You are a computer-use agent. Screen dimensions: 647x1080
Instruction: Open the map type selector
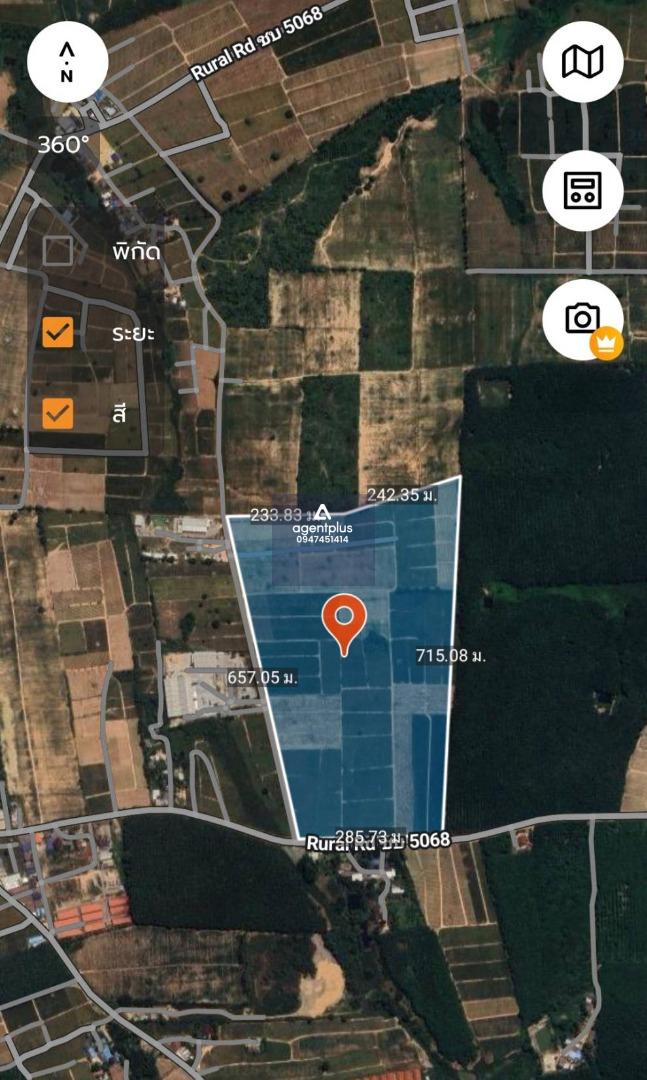[582, 62]
